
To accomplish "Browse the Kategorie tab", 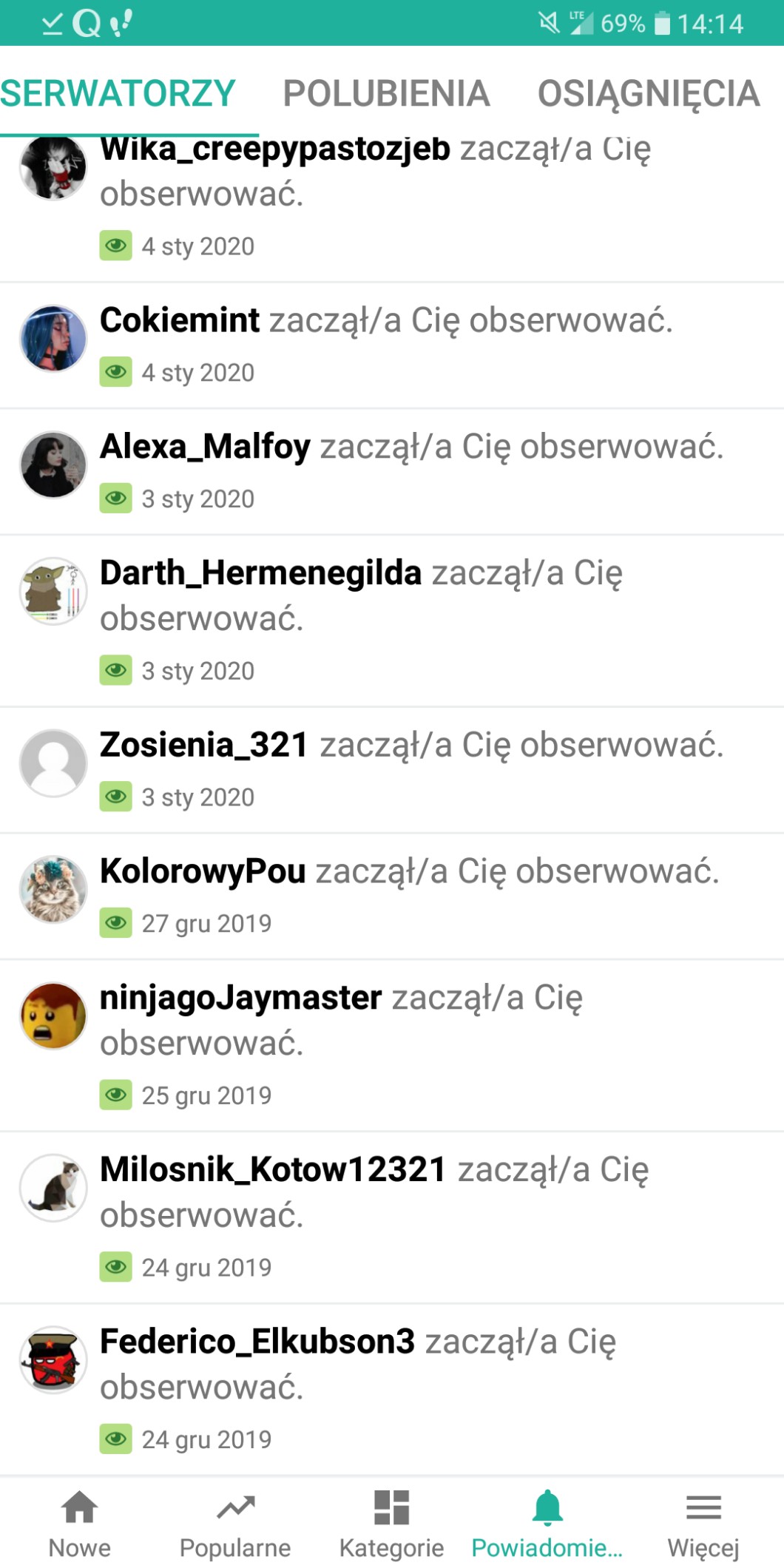I will [x=391, y=1524].
